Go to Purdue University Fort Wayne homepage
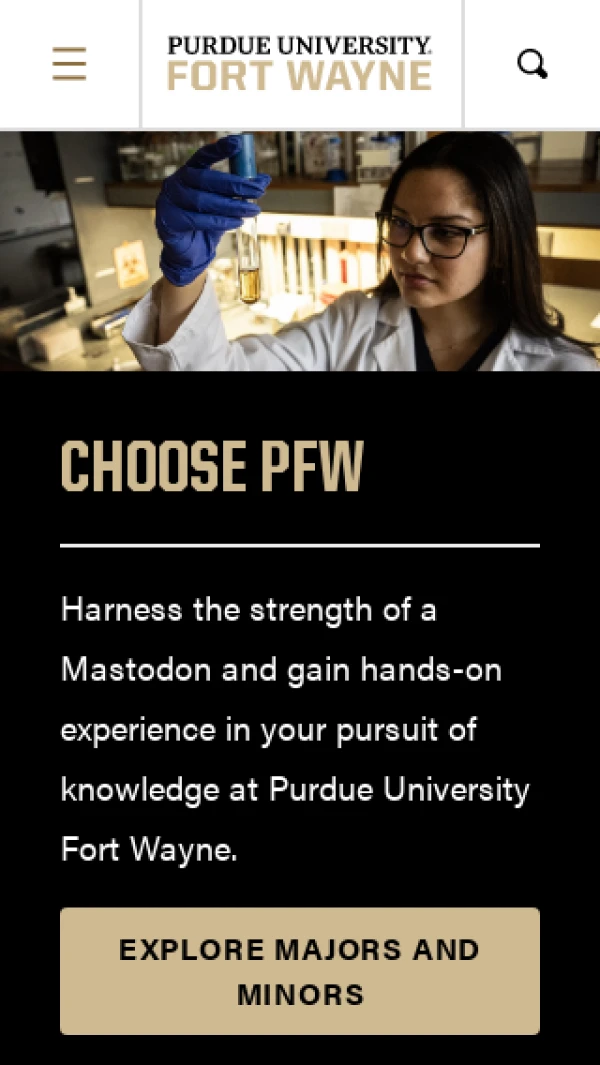This screenshot has width=600, height=1065. 300,64
